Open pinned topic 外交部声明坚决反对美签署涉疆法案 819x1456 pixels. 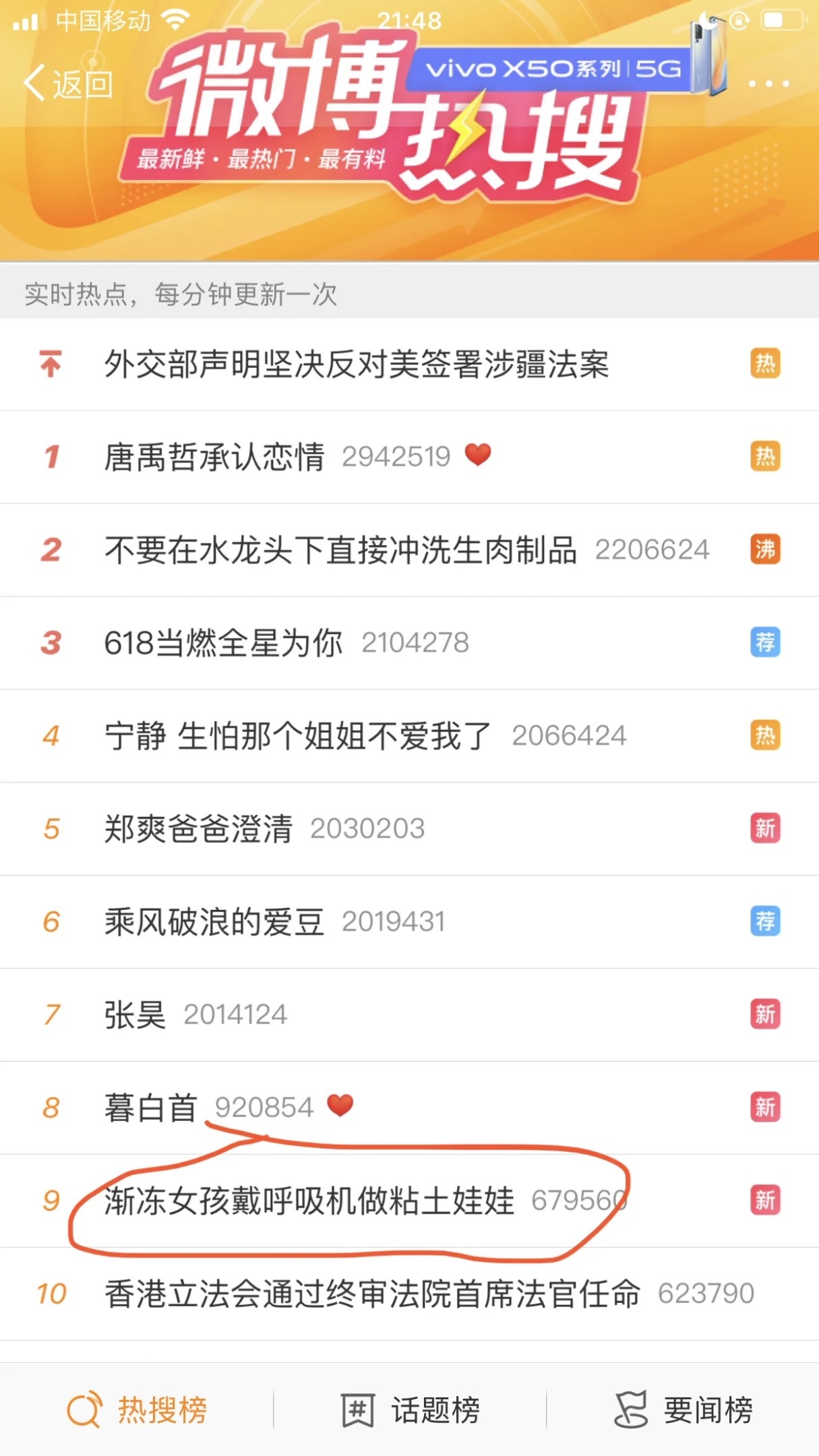356,365
